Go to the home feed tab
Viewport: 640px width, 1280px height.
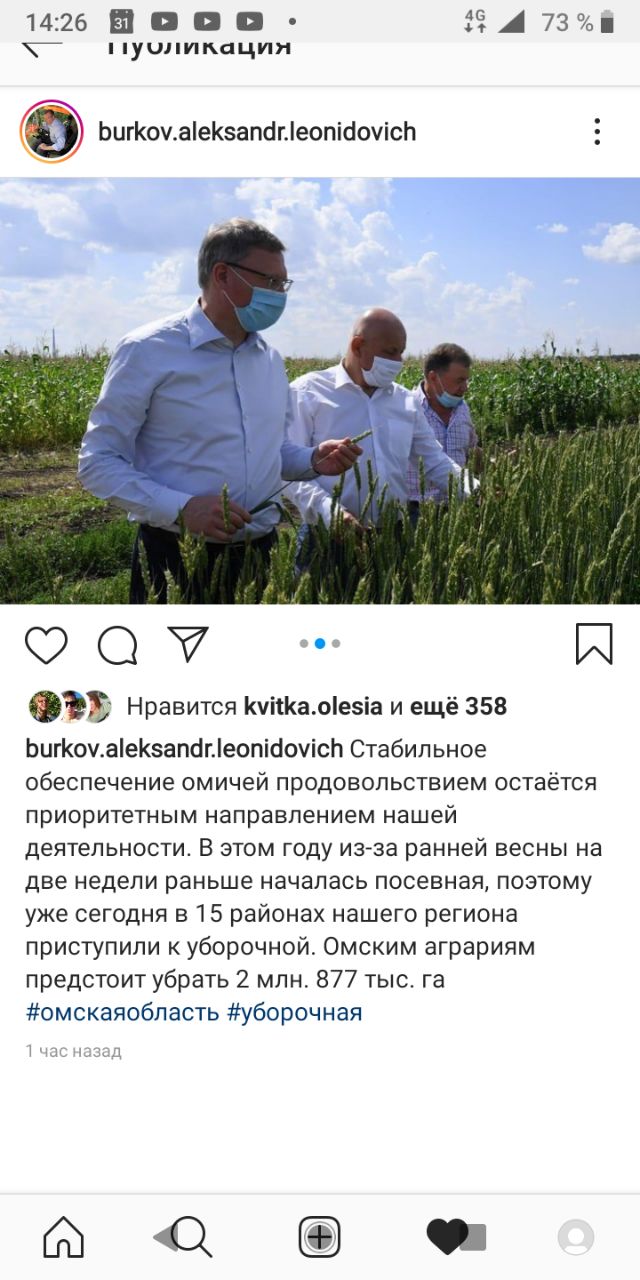[x=63, y=1237]
